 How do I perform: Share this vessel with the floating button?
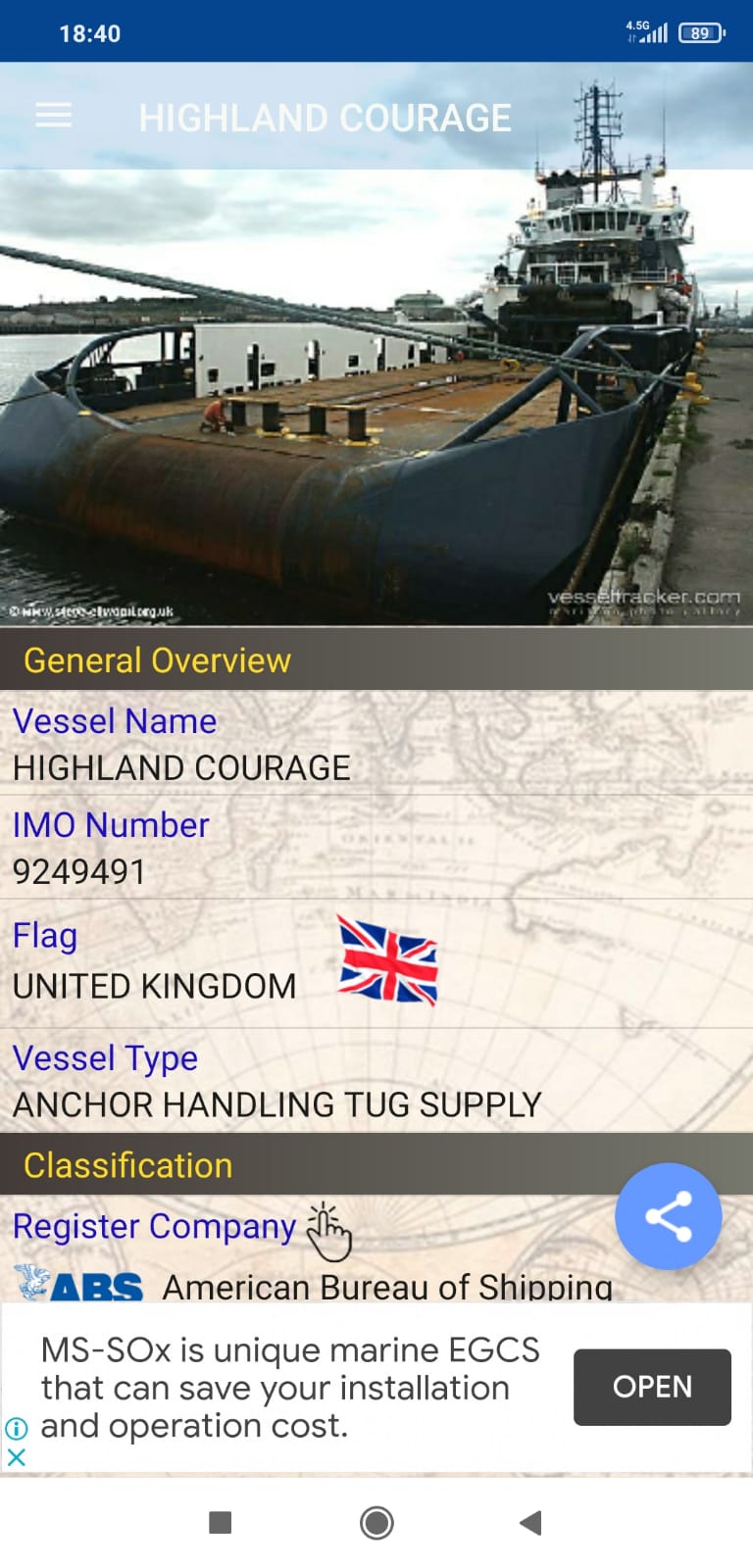click(x=668, y=1216)
